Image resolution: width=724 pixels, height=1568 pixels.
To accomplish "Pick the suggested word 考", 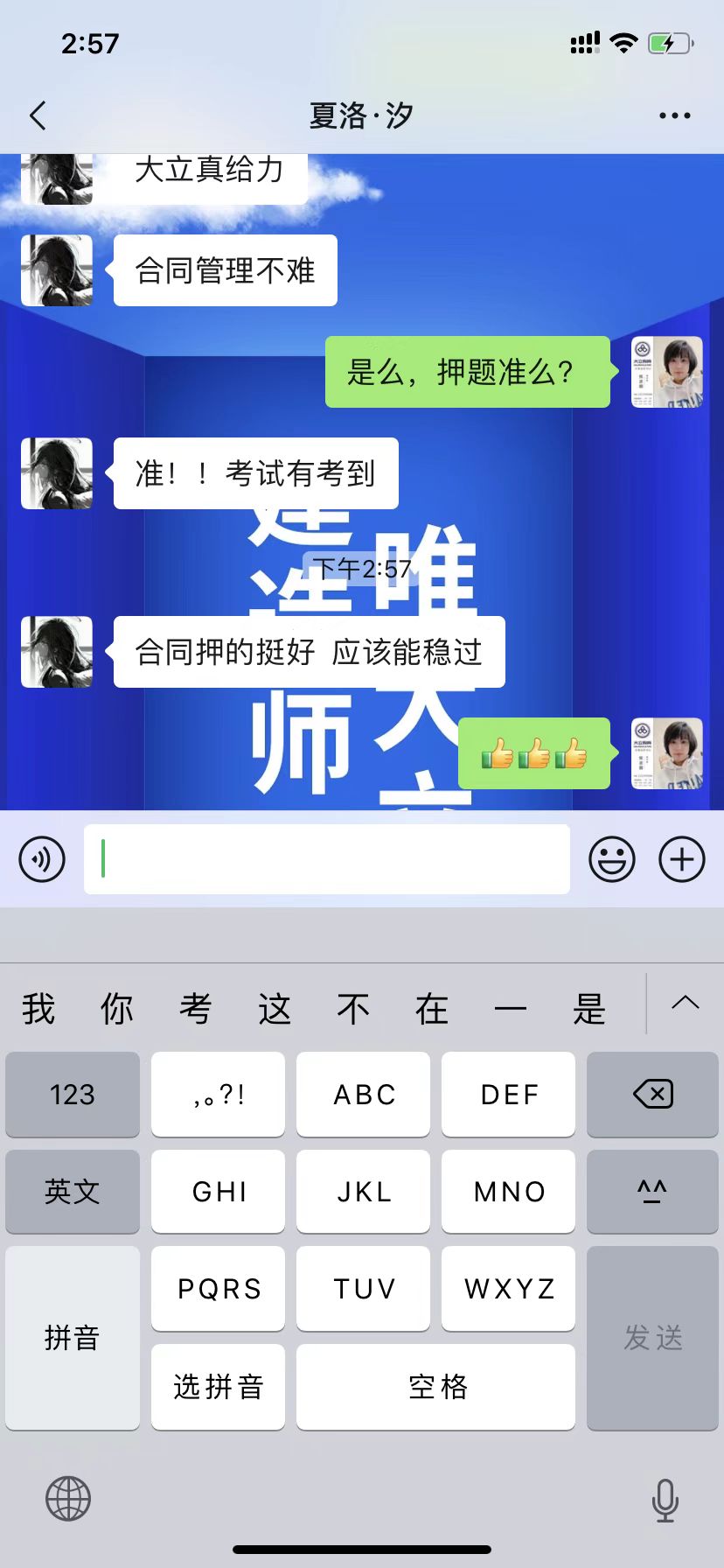I will click(196, 1009).
